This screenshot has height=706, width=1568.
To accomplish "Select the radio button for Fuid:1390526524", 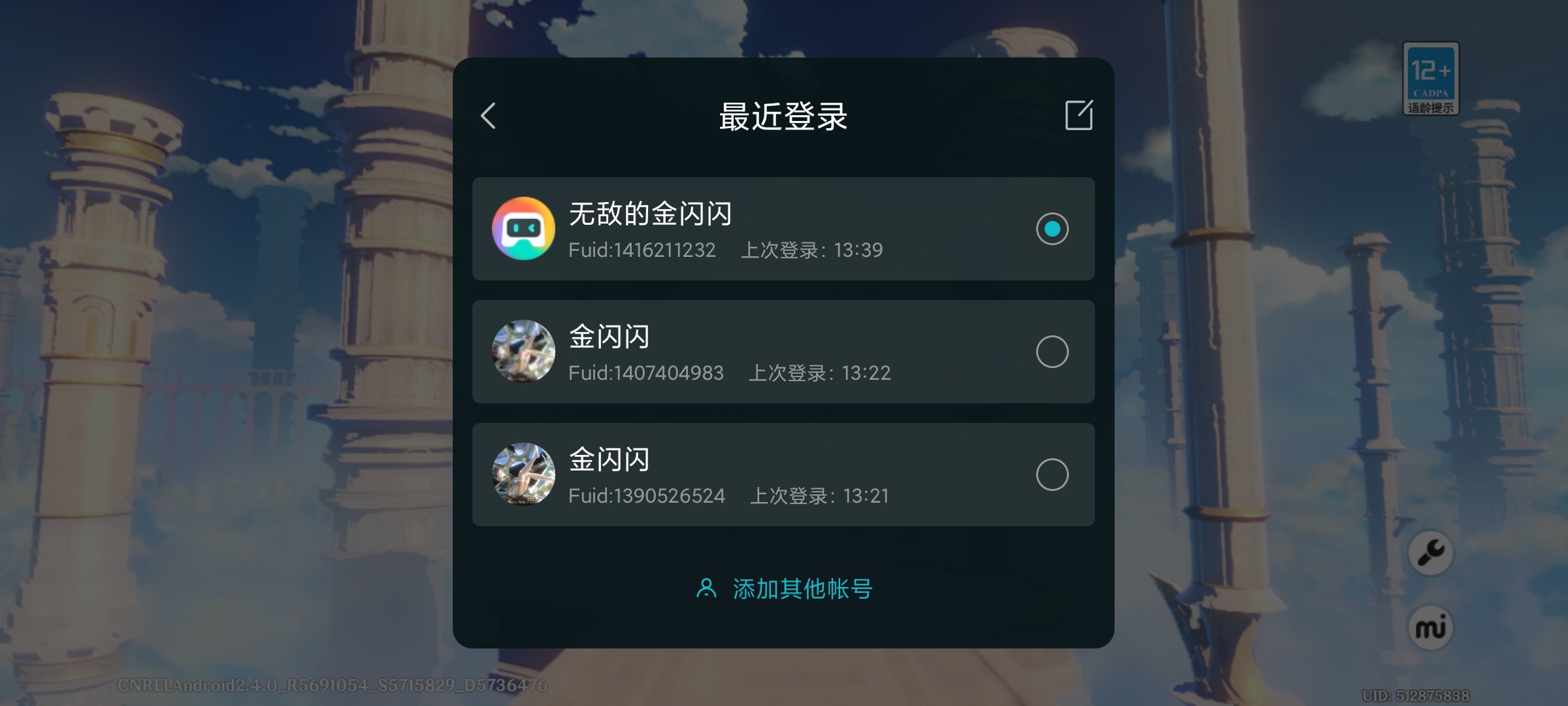I will [1052, 475].
